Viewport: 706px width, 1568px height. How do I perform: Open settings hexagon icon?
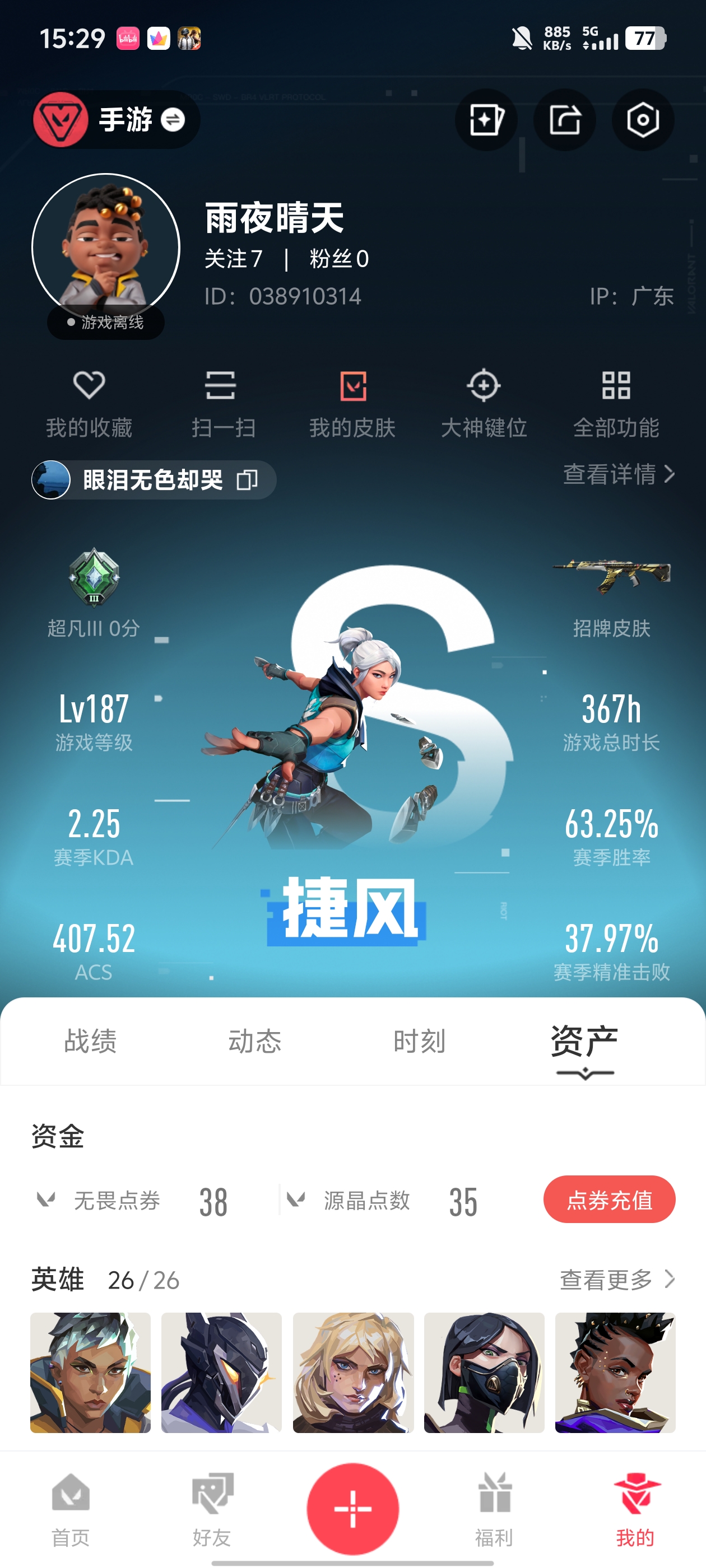[643, 120]
